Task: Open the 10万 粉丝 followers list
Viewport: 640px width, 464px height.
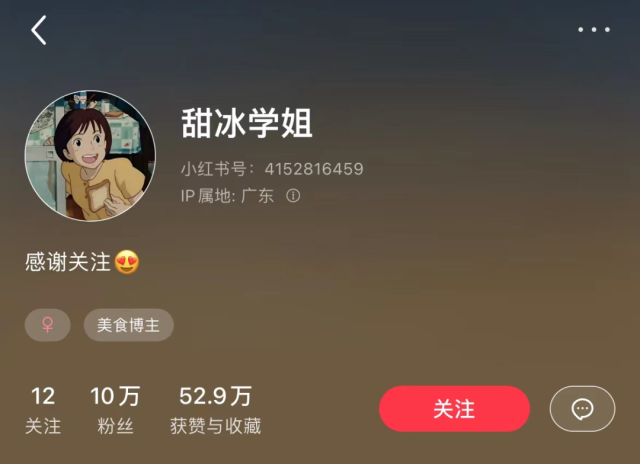Action: (x=115, y=410)
